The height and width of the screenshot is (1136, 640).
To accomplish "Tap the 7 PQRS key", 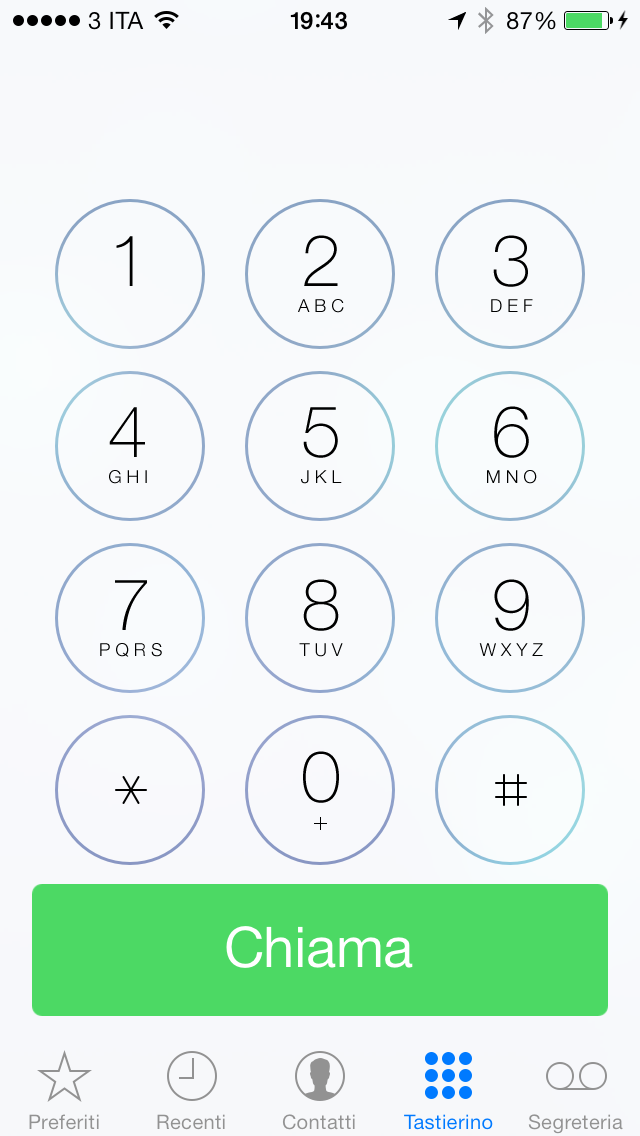I will 130,618.
